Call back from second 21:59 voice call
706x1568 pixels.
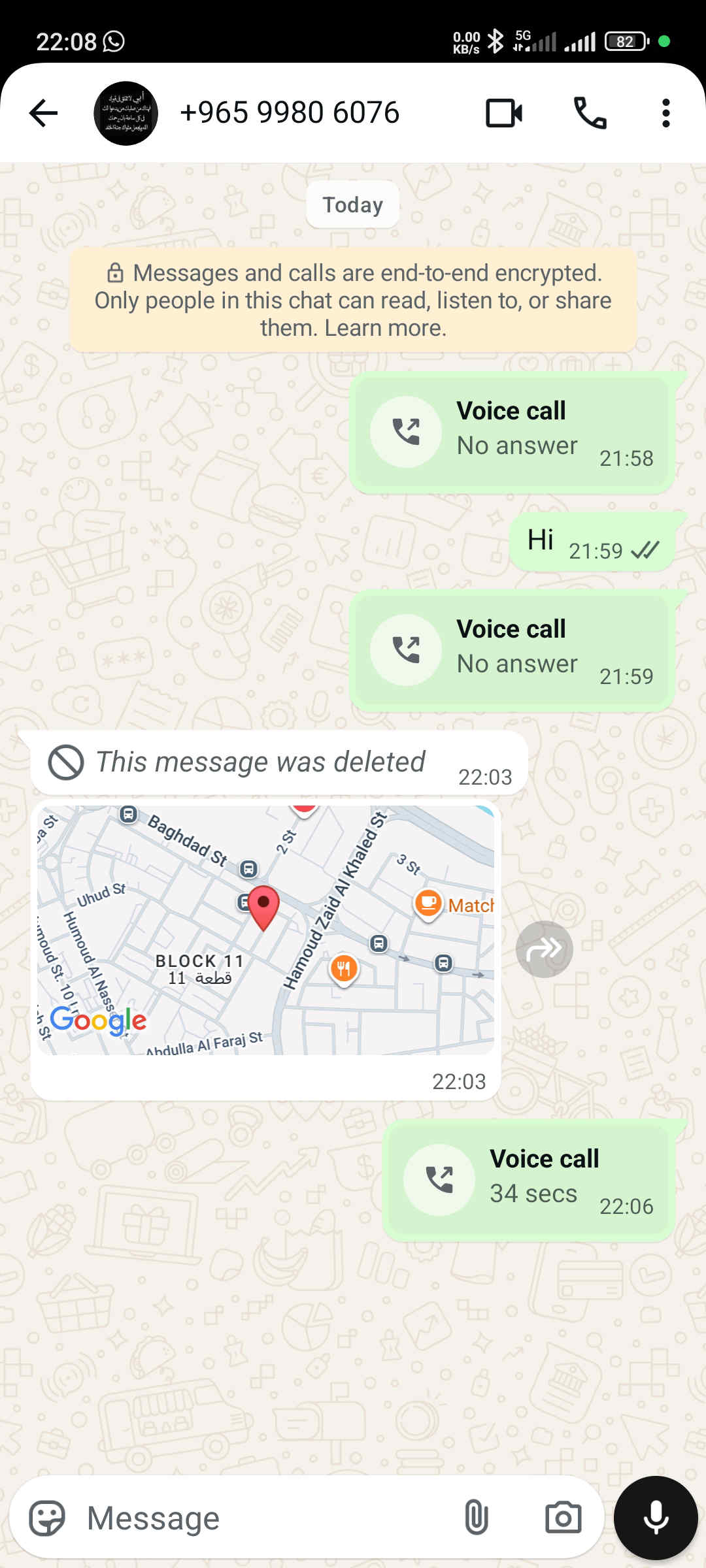click(406, 650)
